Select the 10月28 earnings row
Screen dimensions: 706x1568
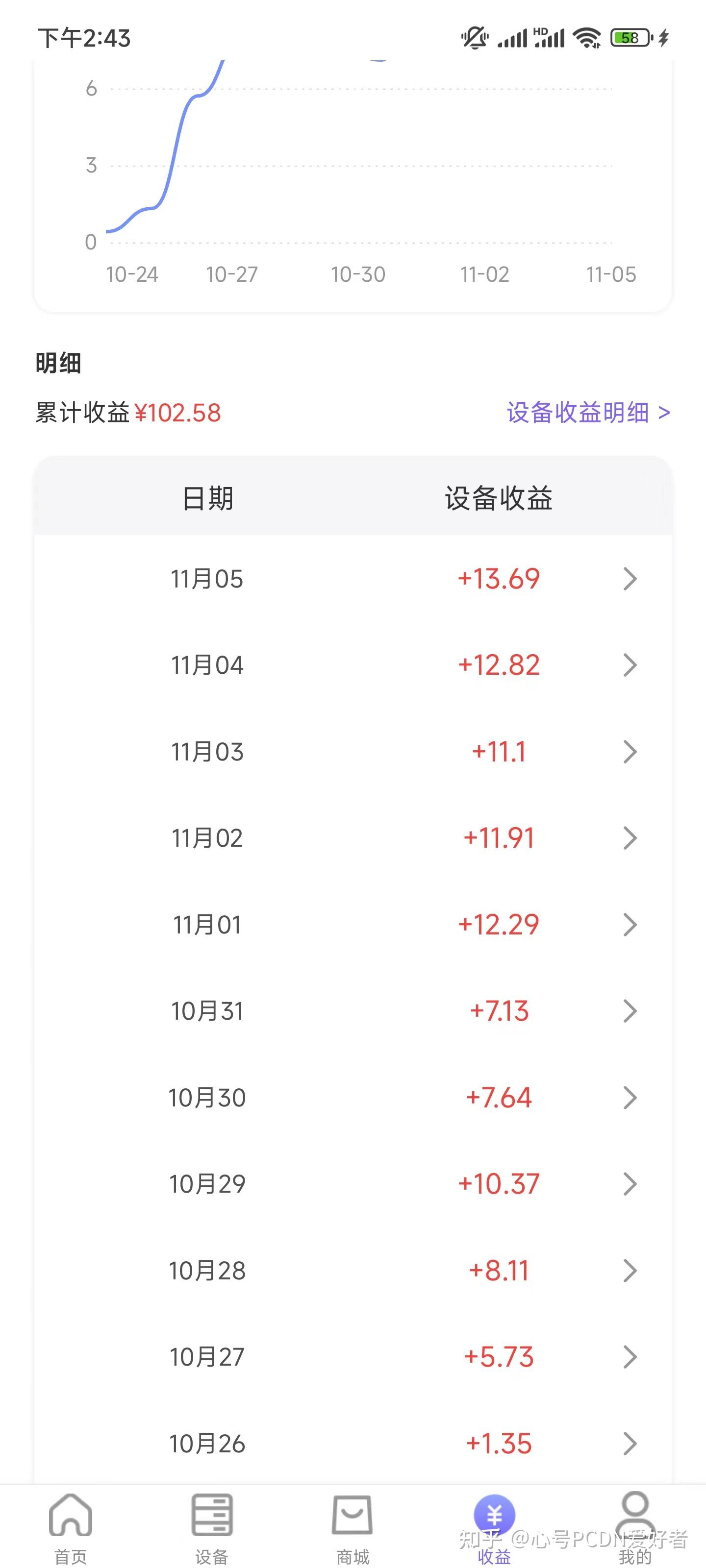point(353,1271)
